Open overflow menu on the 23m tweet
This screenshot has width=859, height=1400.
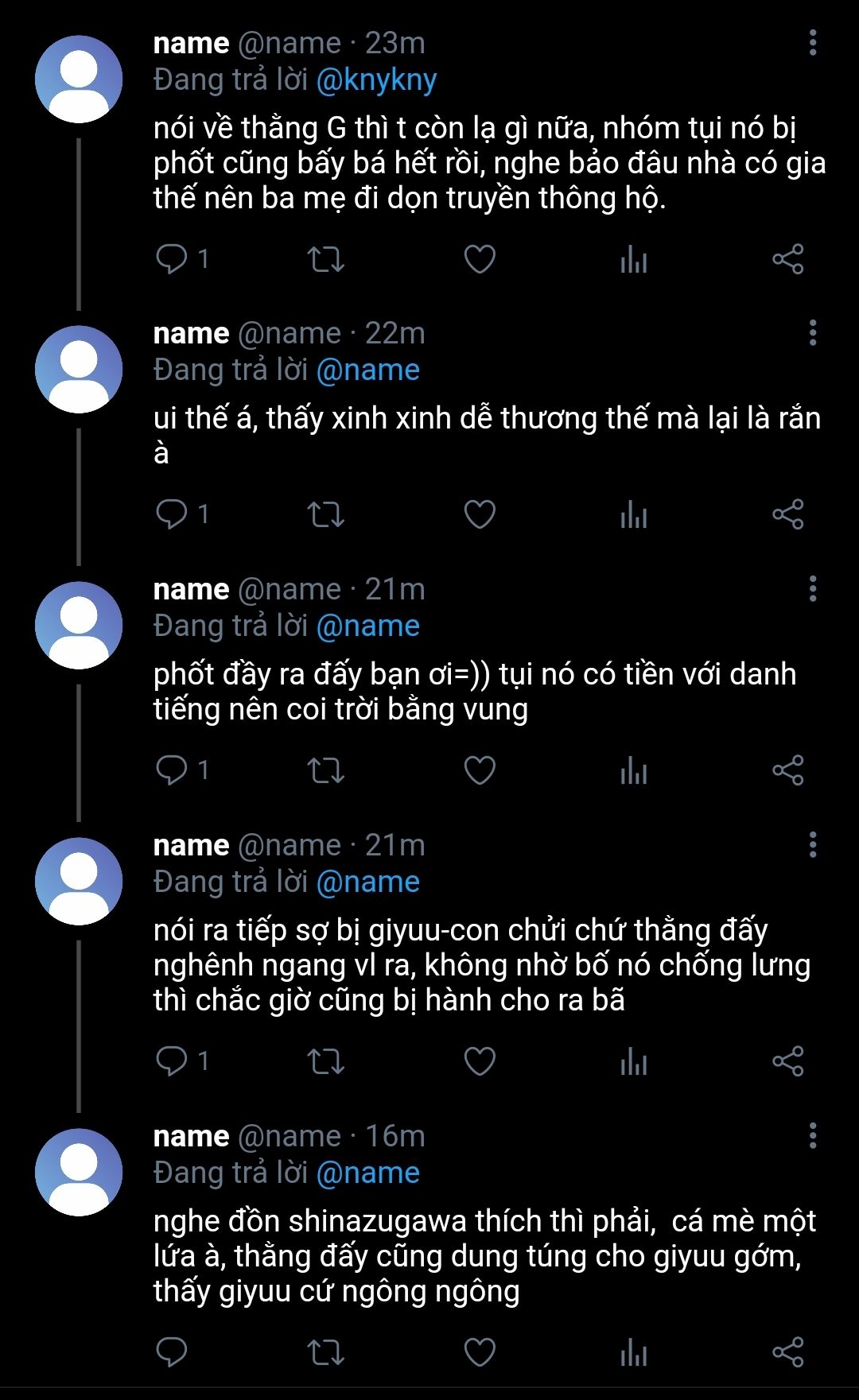click(812, 43)
